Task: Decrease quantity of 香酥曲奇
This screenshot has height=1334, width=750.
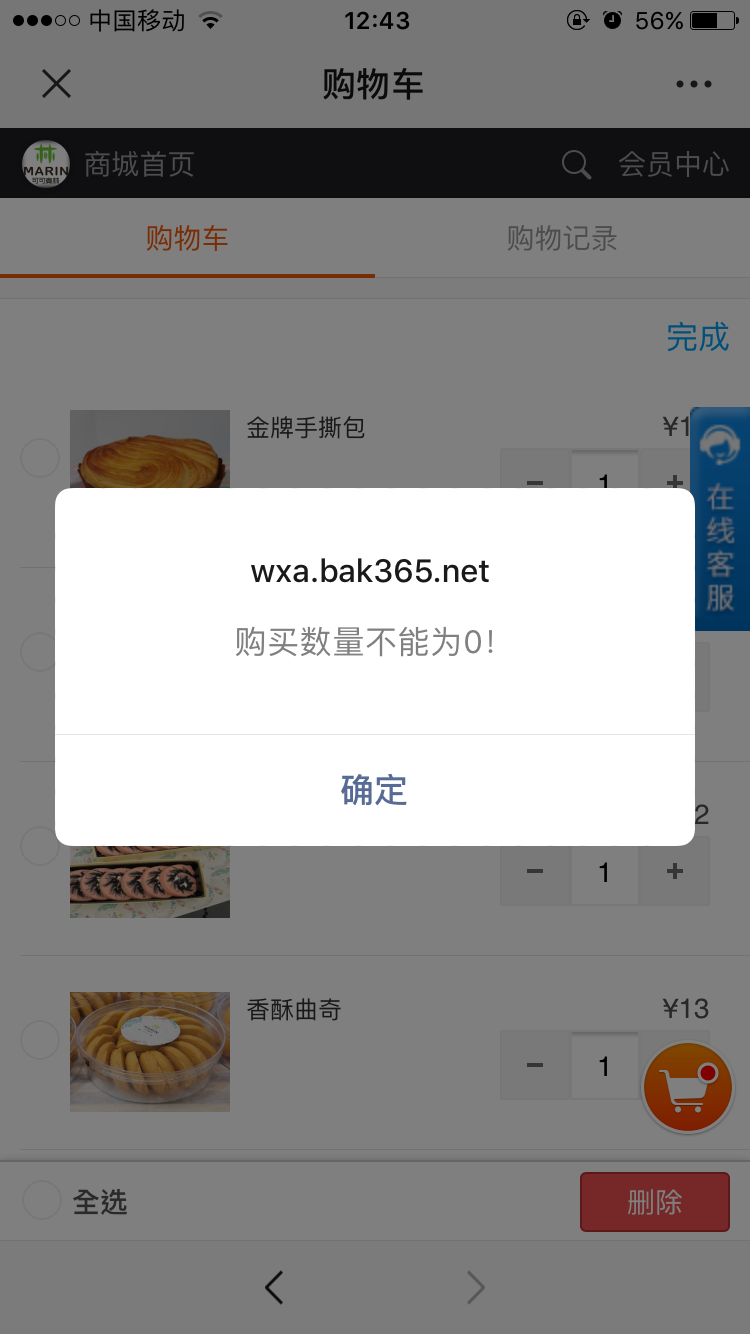Action: (x=535, y=1066)
